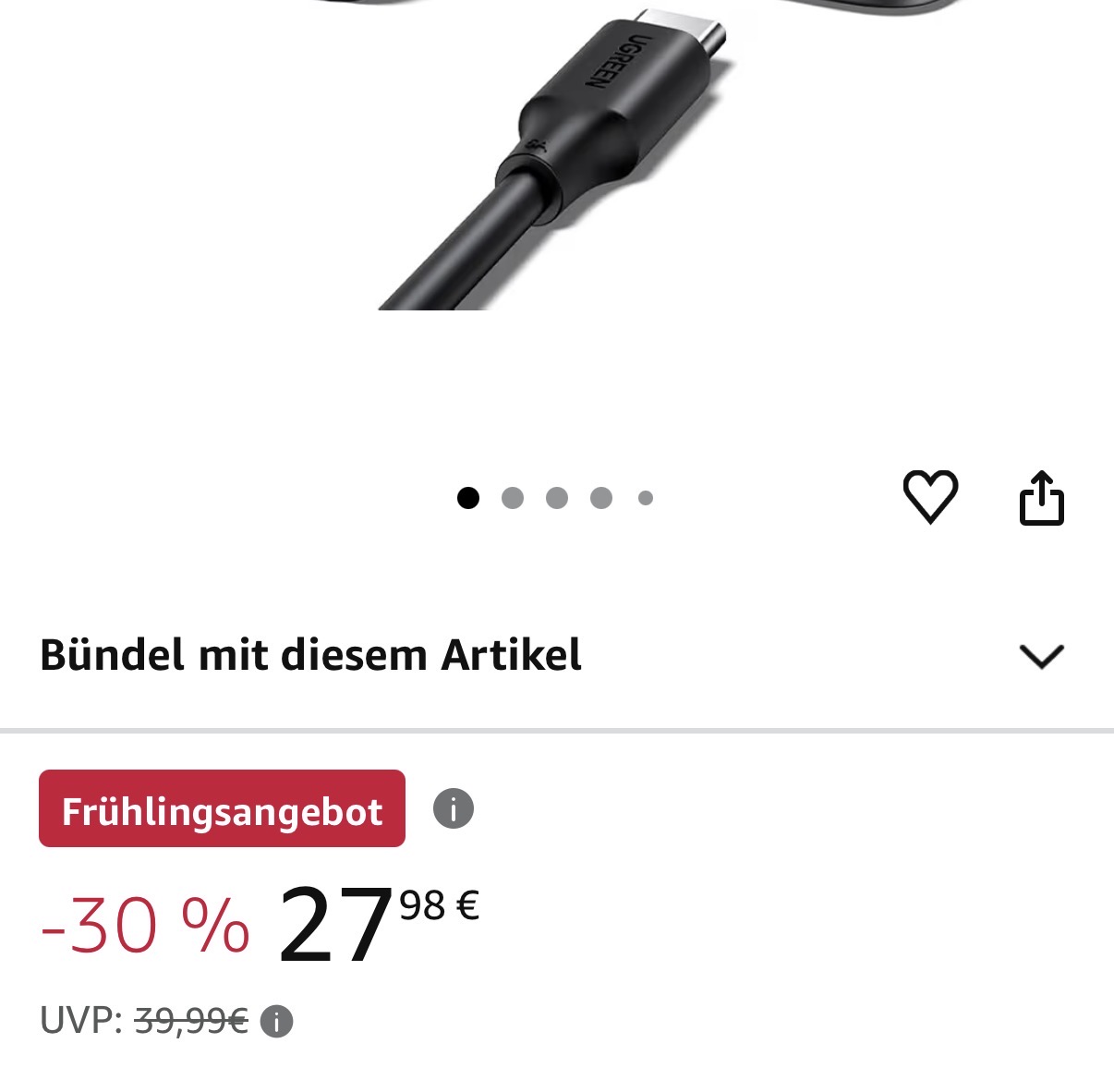Image resolution: width=1114 pixels, height=1092 pixels.
Task: Show info about the UVP price
Action: tap(277, 1022)
